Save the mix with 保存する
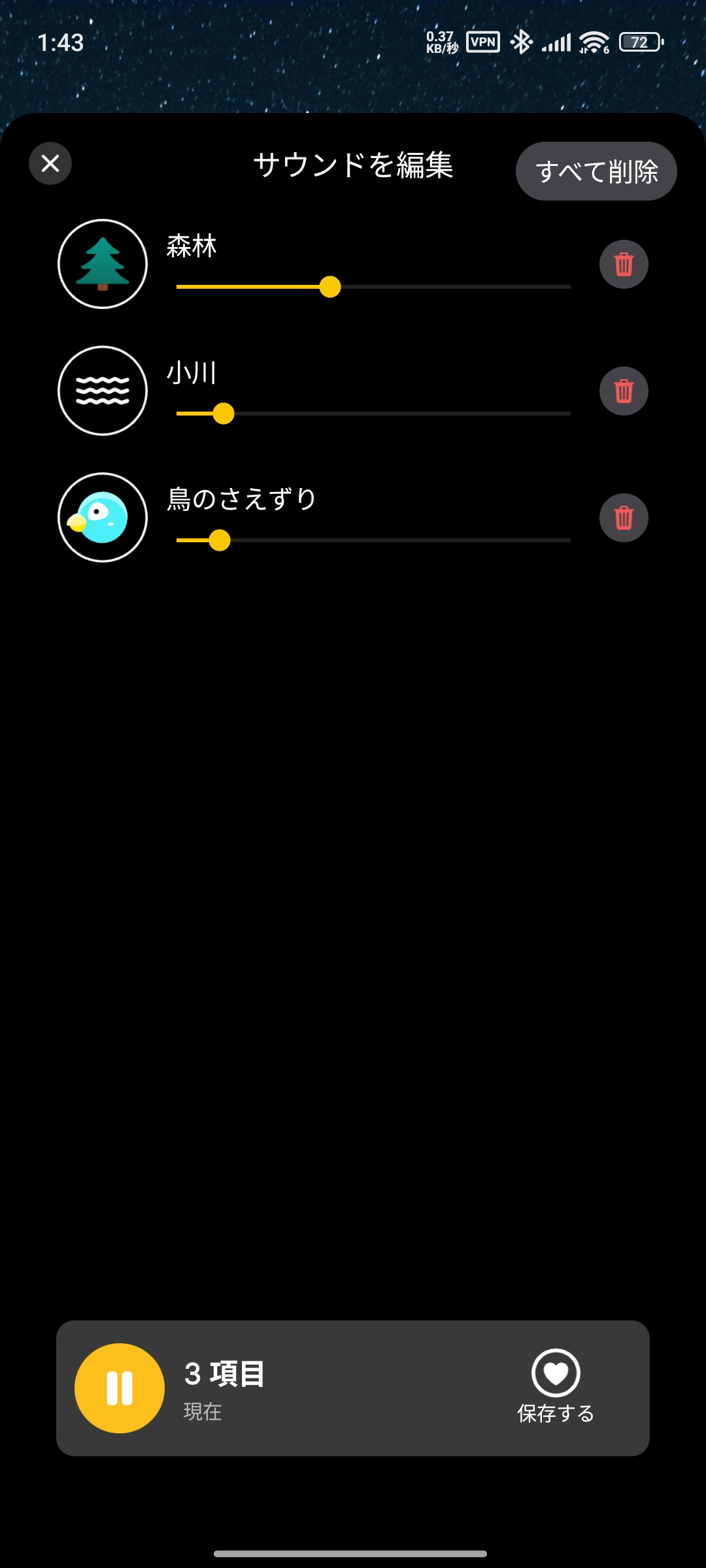This screenshot has height=1568, width=706. [x=556, y=1386]
